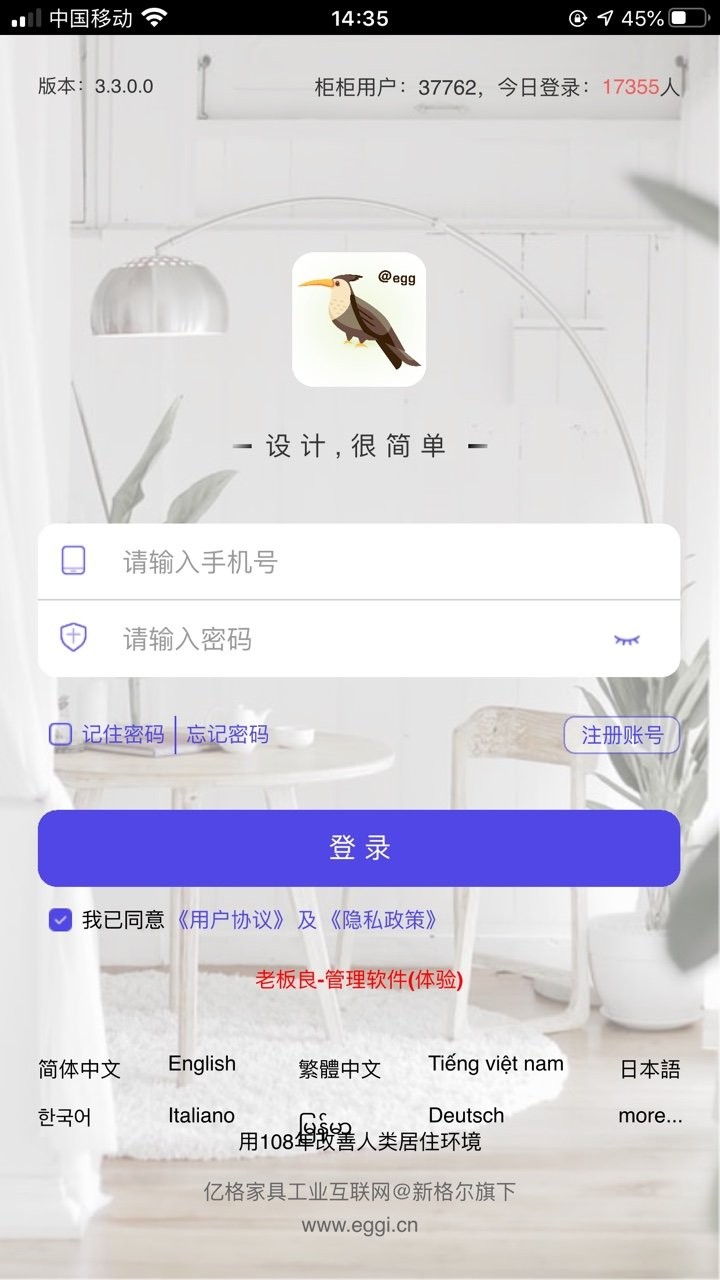Image resolution: width=720 pixels, height=1280 pixels.
Task: Choose Deutsch language option
Action: pos(466,1114)
